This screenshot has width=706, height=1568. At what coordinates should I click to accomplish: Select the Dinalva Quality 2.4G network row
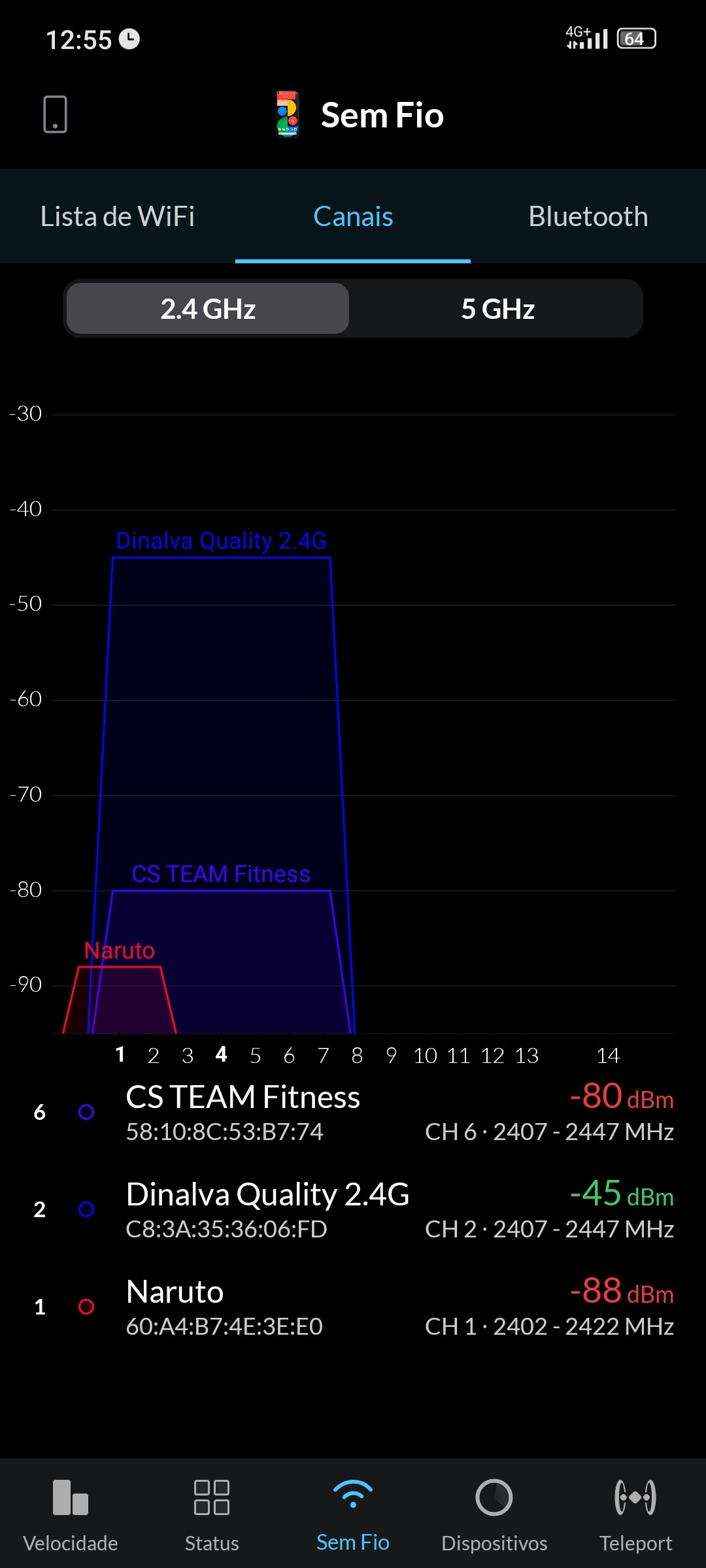coord(353,1209)
